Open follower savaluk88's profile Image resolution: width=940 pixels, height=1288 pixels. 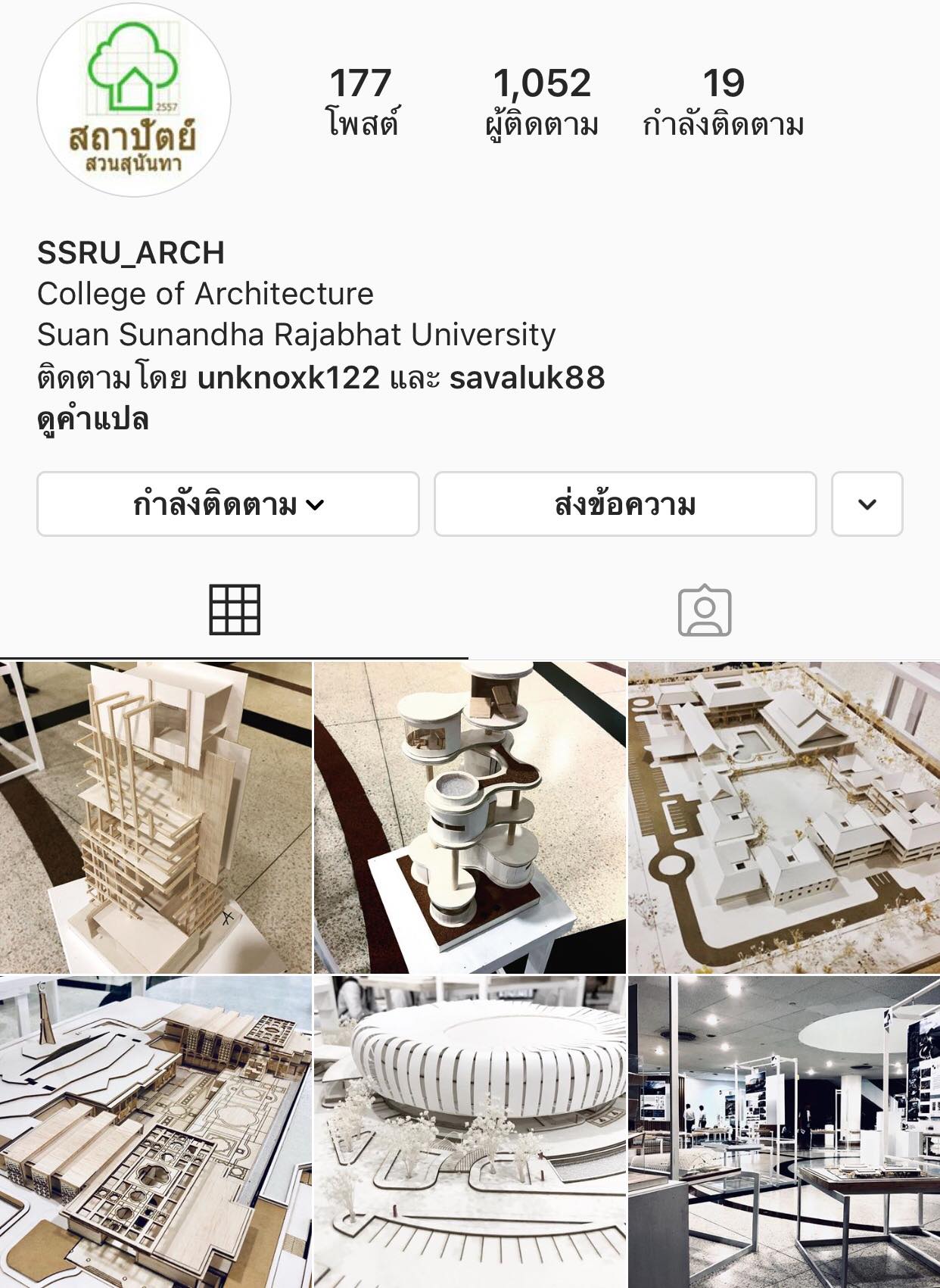click(x=527, y=377)
